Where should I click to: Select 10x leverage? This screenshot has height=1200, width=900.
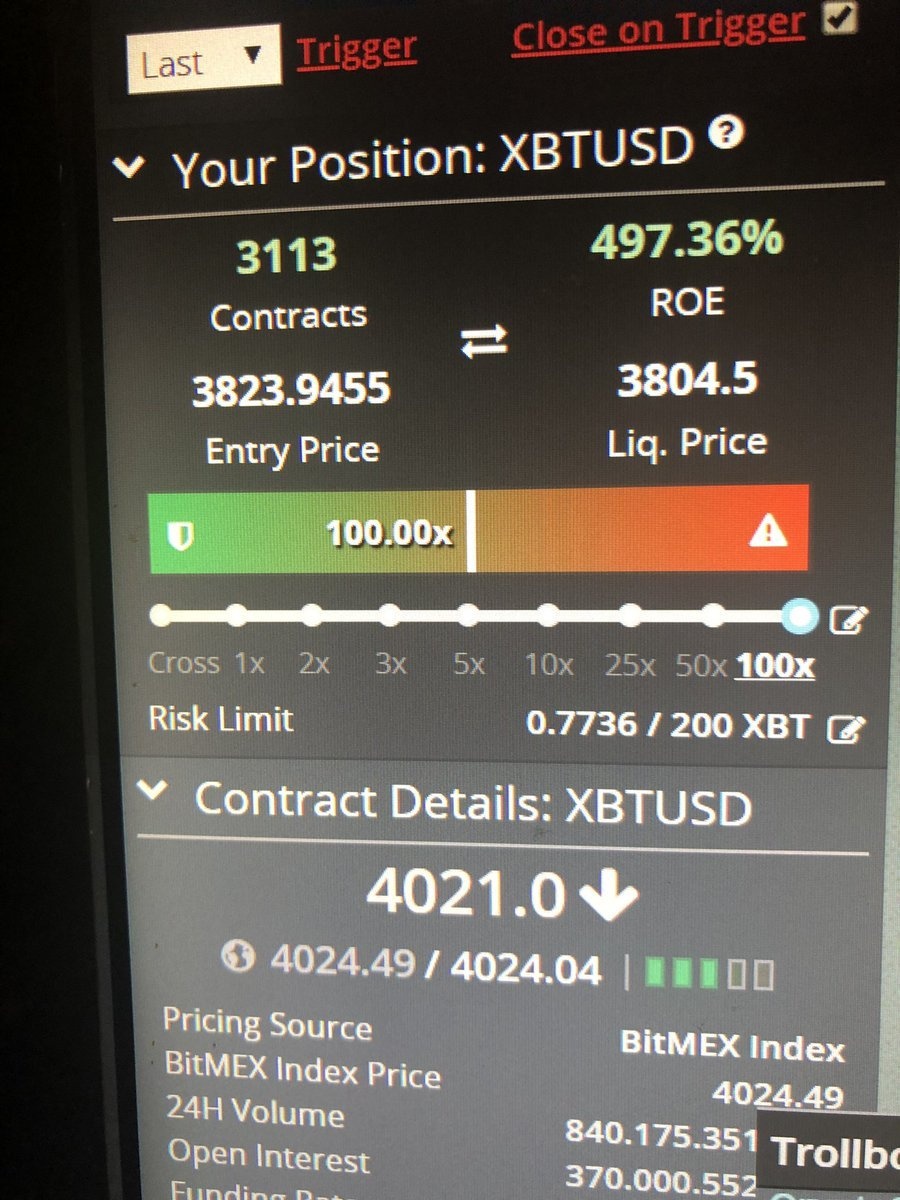click(x=548, y=616)
